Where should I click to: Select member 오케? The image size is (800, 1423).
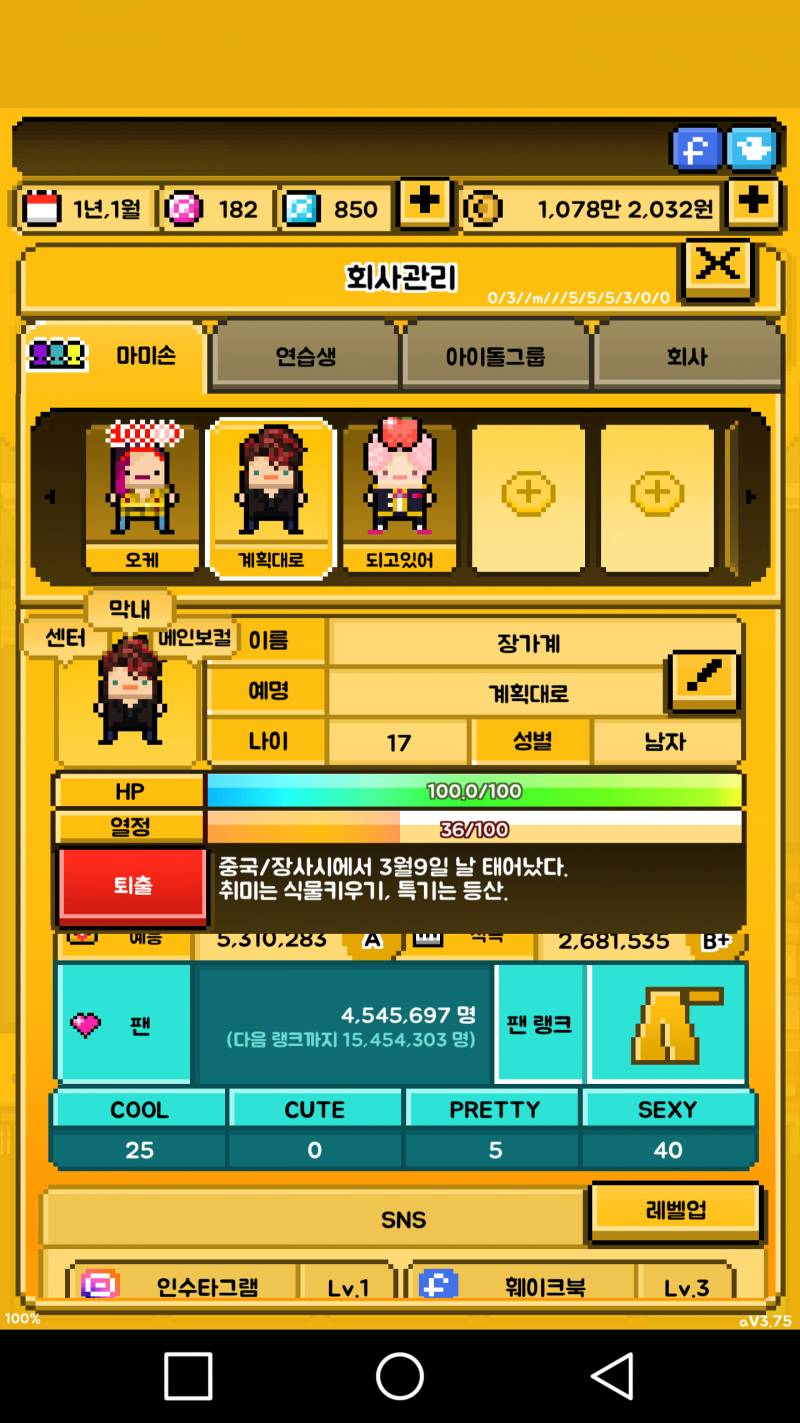pyautogui.click(x=141, y=497)
